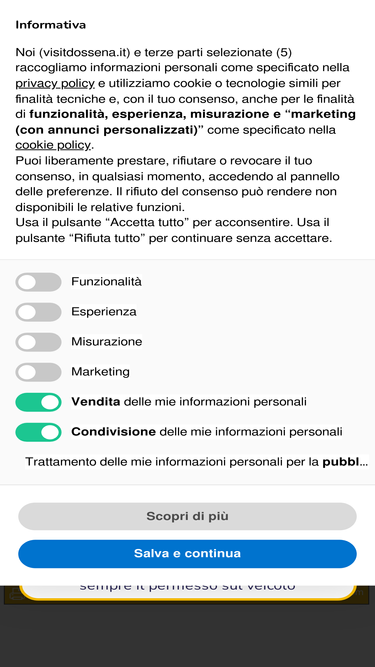This screenshot has width=375, height=667.
Task: Open the cookie policy link
Action: click(53, 145)
